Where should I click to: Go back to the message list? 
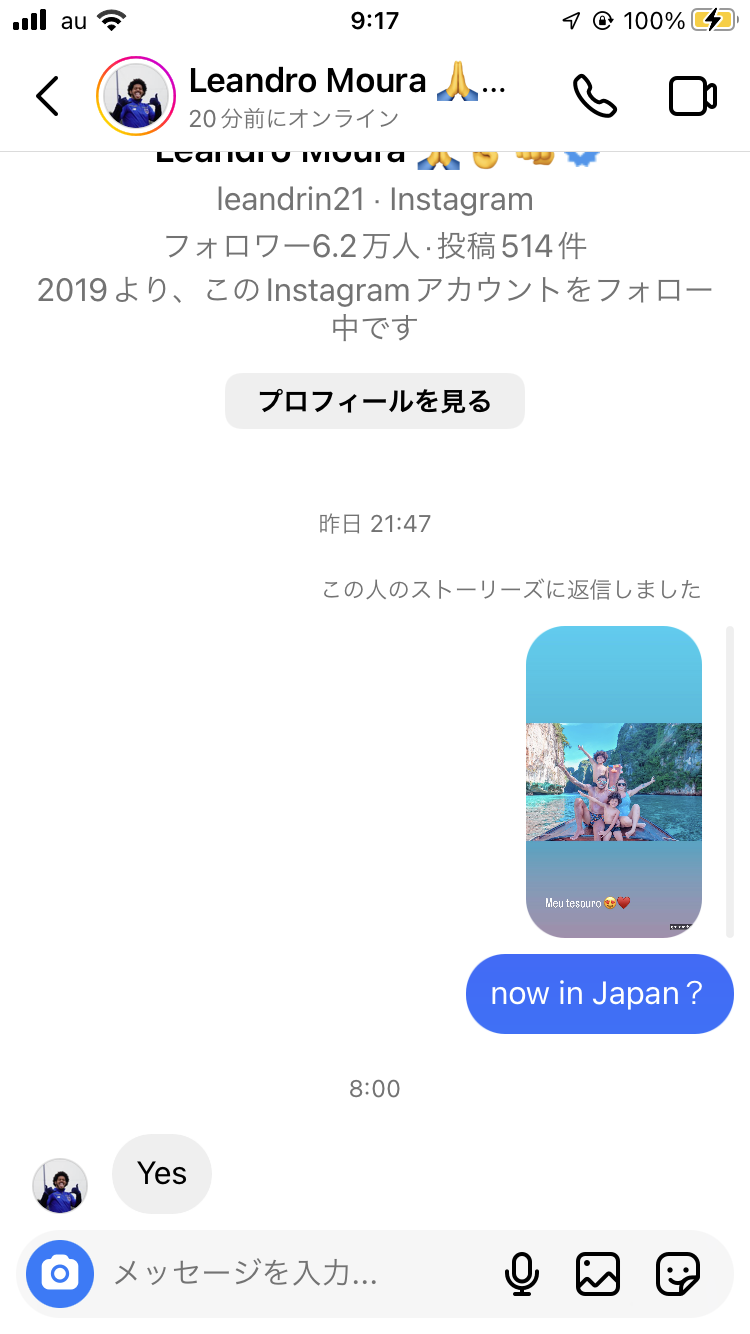47,96
